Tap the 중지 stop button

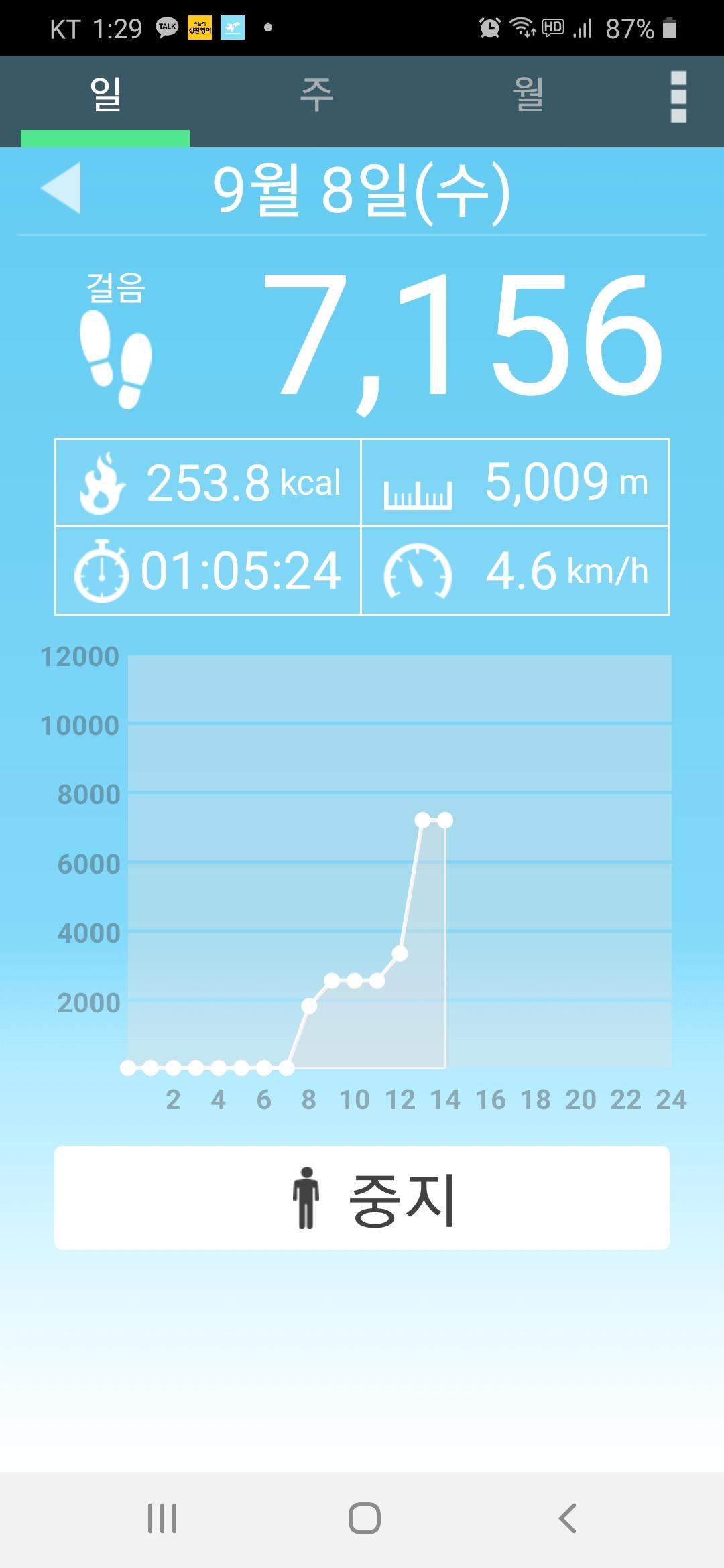(x=362, y=1197)
